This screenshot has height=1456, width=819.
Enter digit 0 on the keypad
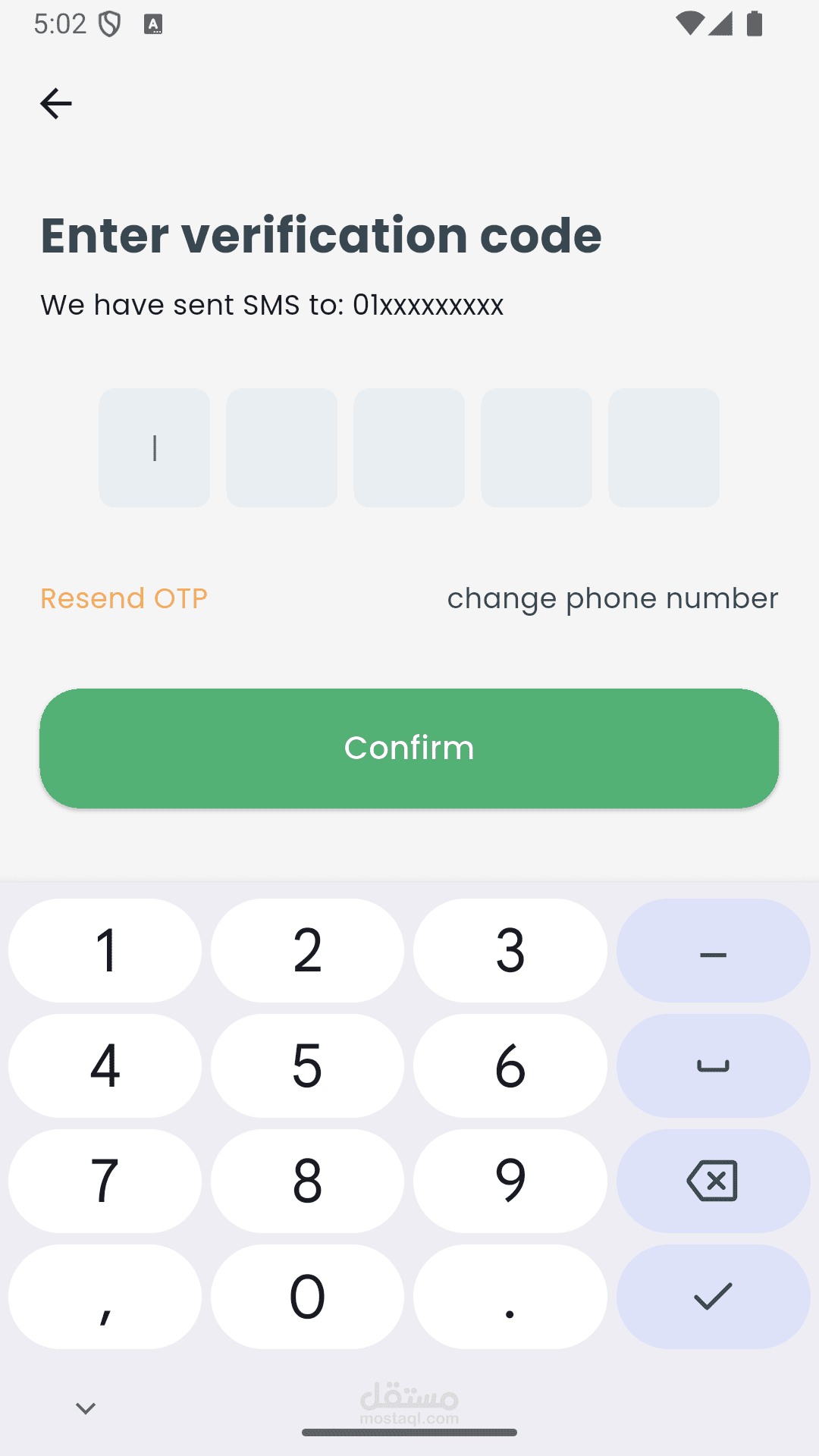(308, 1296)
